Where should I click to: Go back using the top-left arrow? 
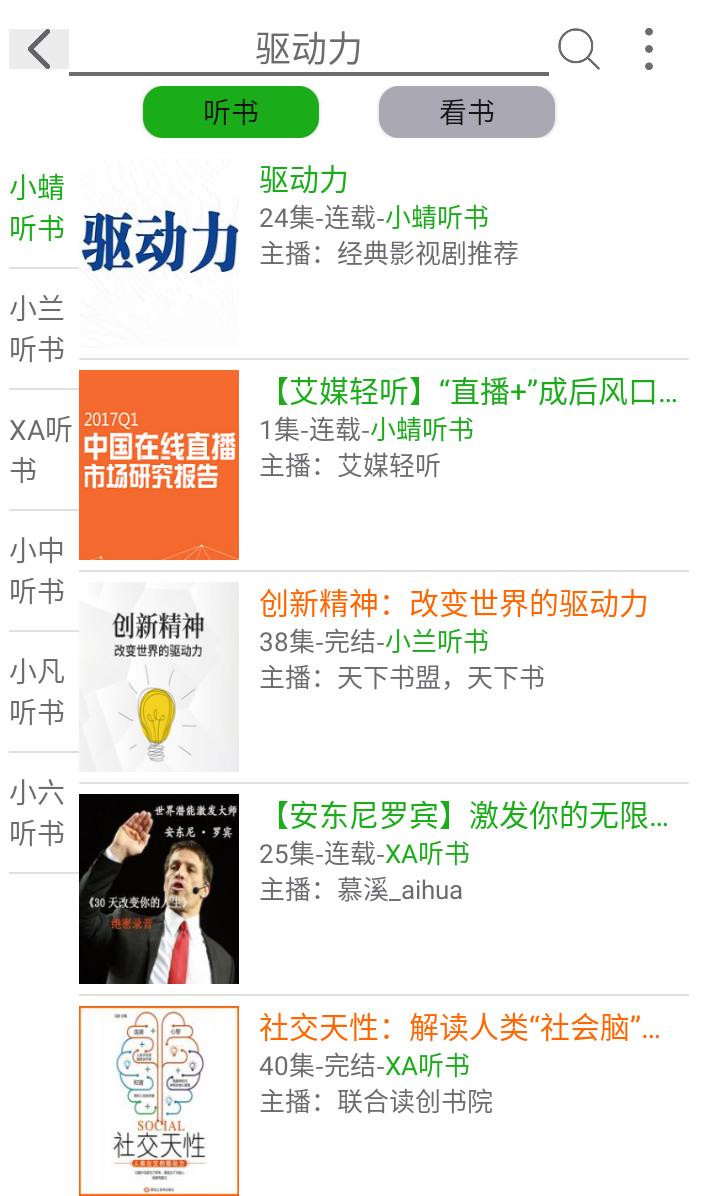click(39, 49)
